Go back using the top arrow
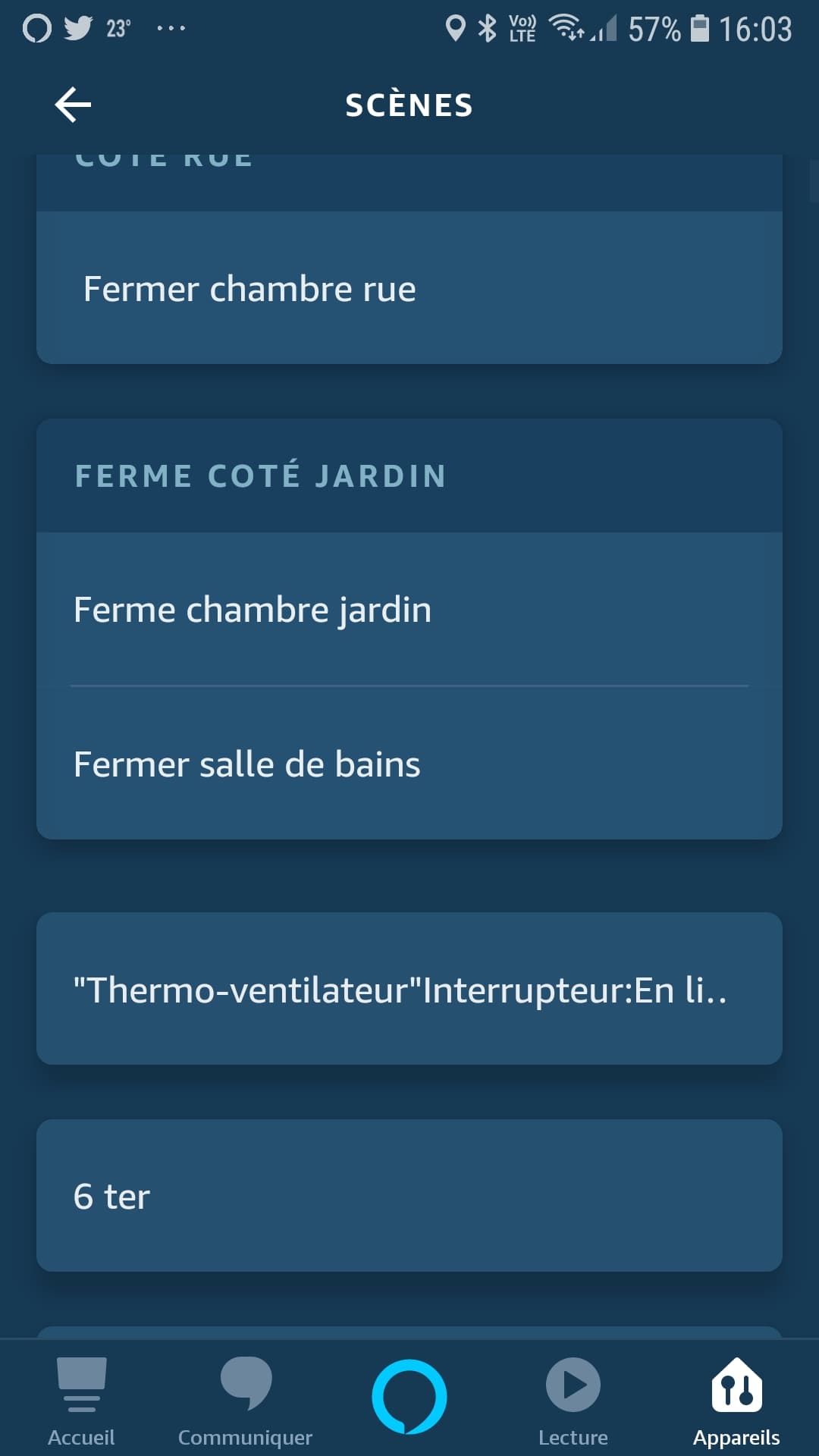Screen dimensions: 819x1456 73,105
